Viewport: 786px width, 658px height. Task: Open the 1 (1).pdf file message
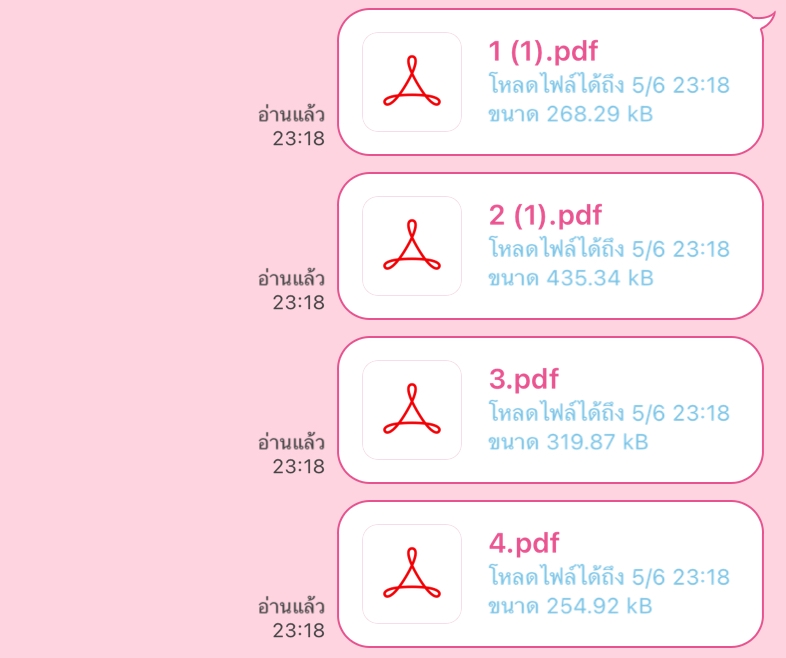coord(550,83)
